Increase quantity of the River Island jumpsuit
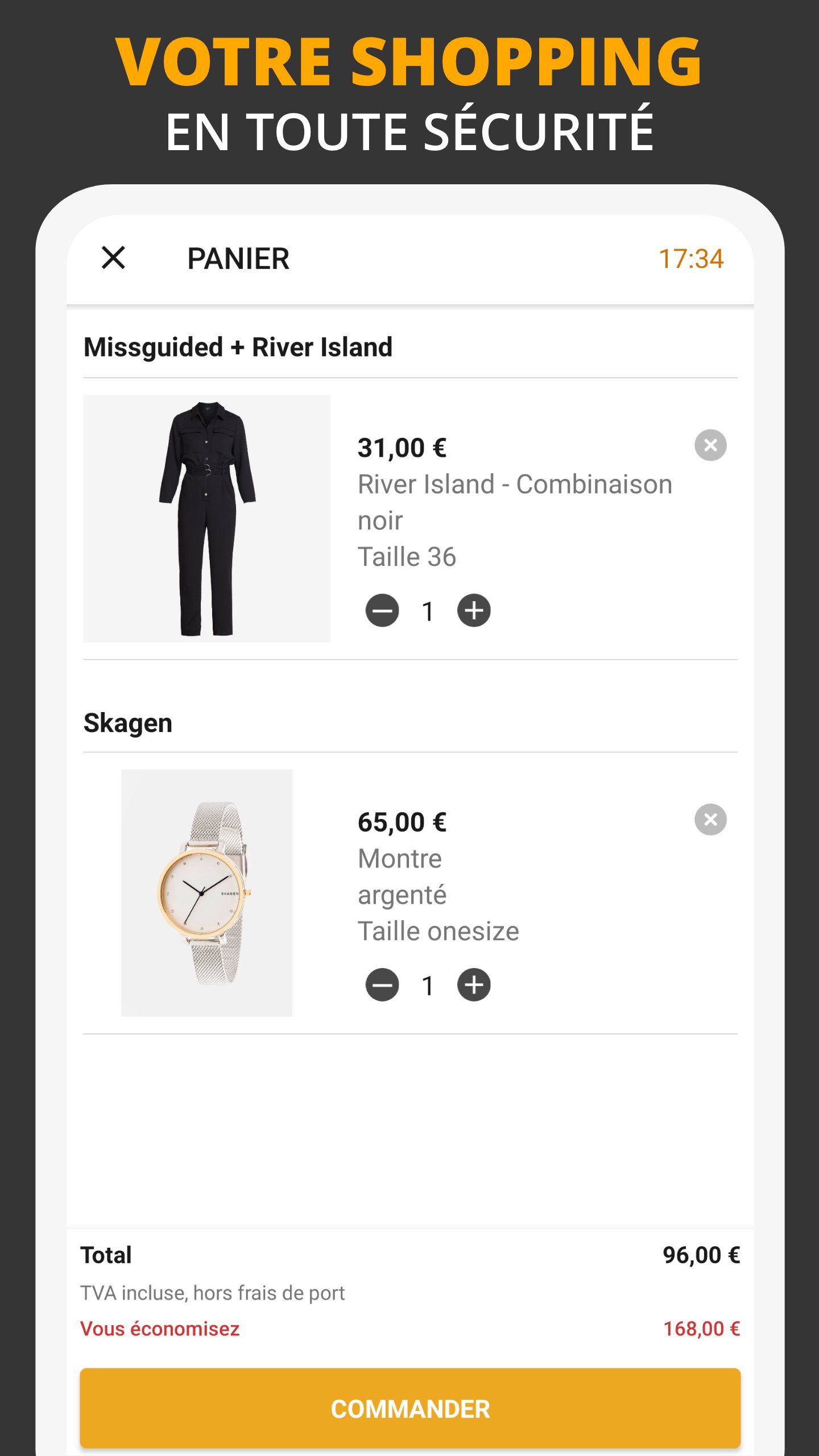Image resolution: width=819 pixels, height=1456 pixels. (x=473, y=610)
